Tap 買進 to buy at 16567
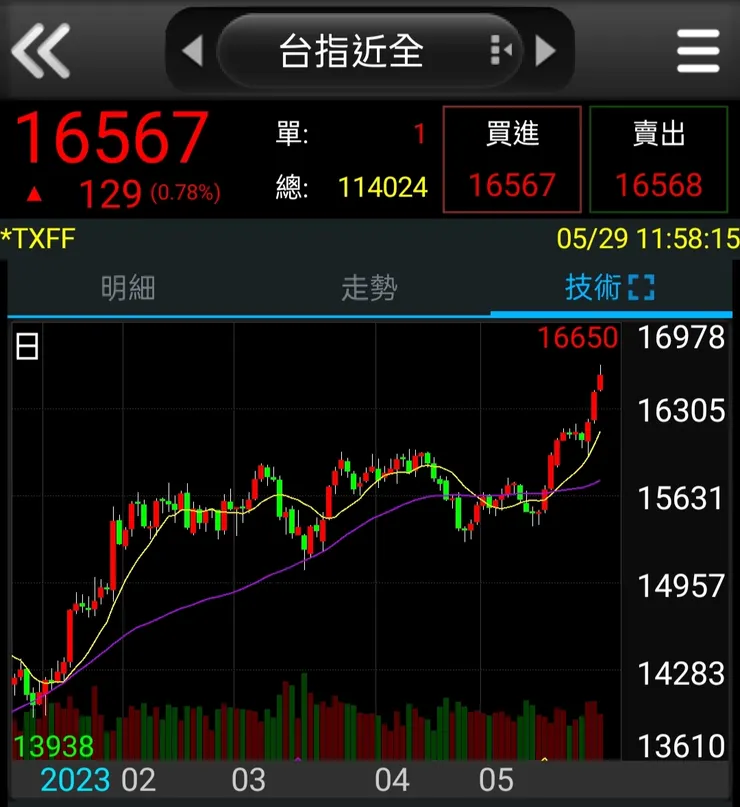This screenshot has width=740, height=807. pyautogui.click(x=512, y=160)
